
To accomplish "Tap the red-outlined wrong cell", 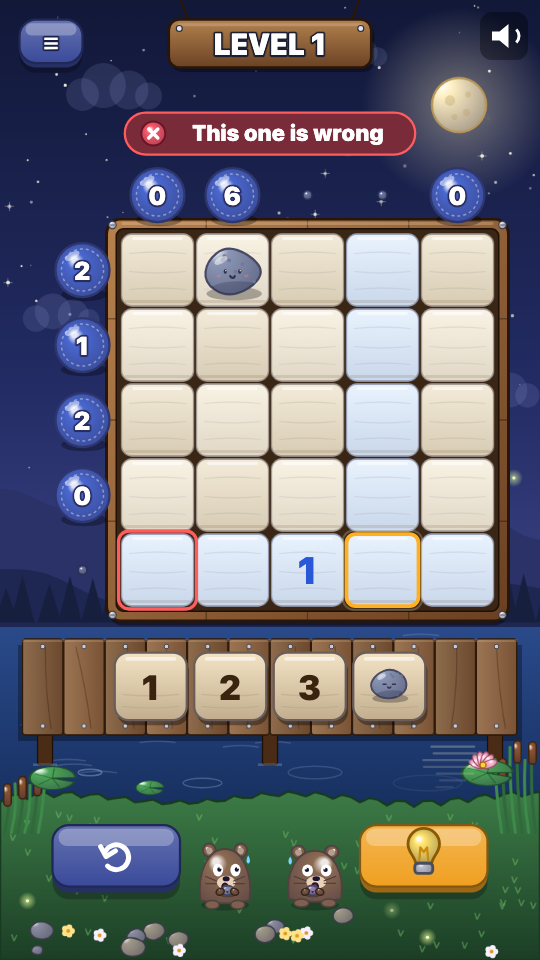I will pos(157,570).
